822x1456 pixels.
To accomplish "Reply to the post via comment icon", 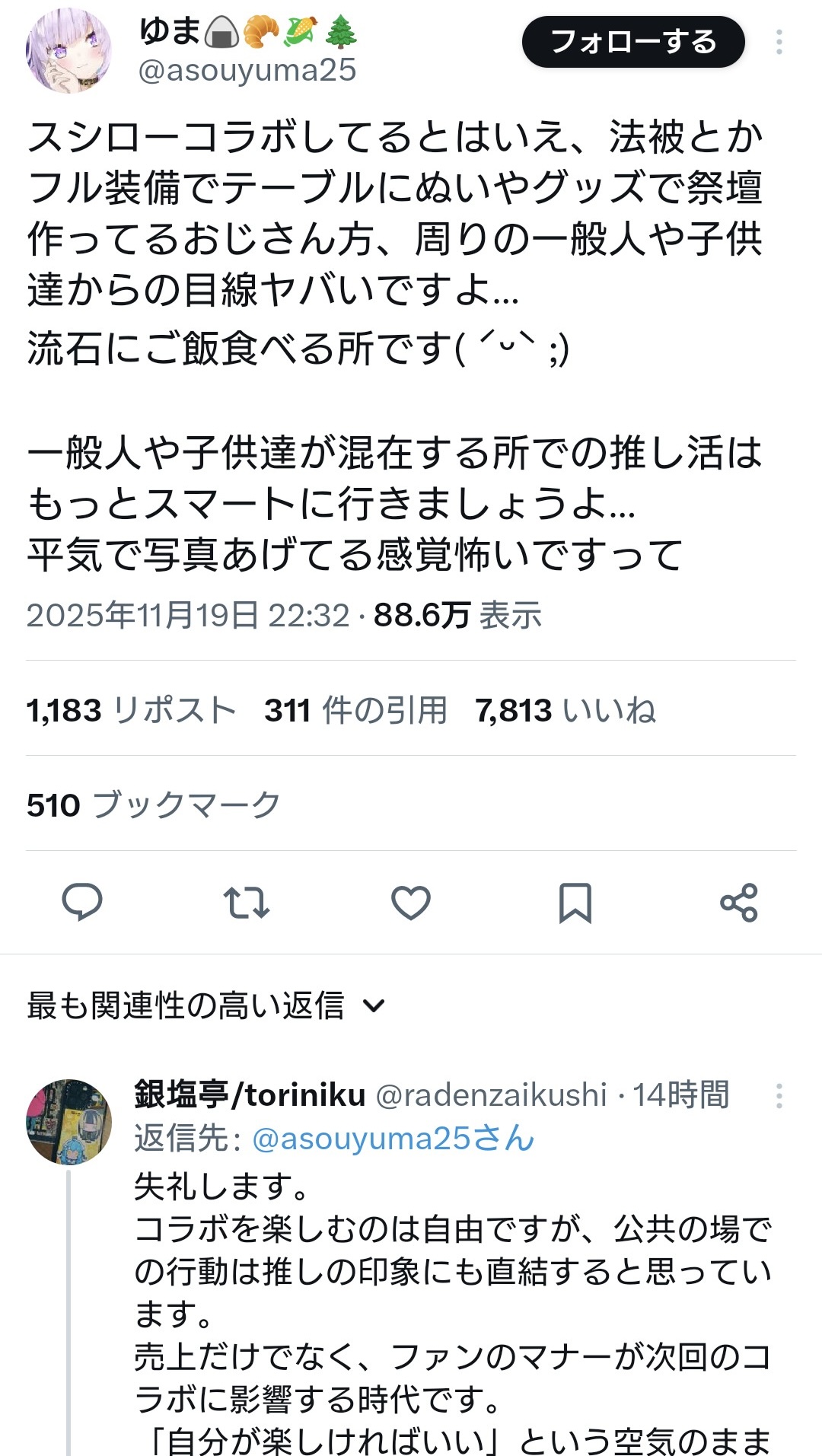I will [81, 903].
